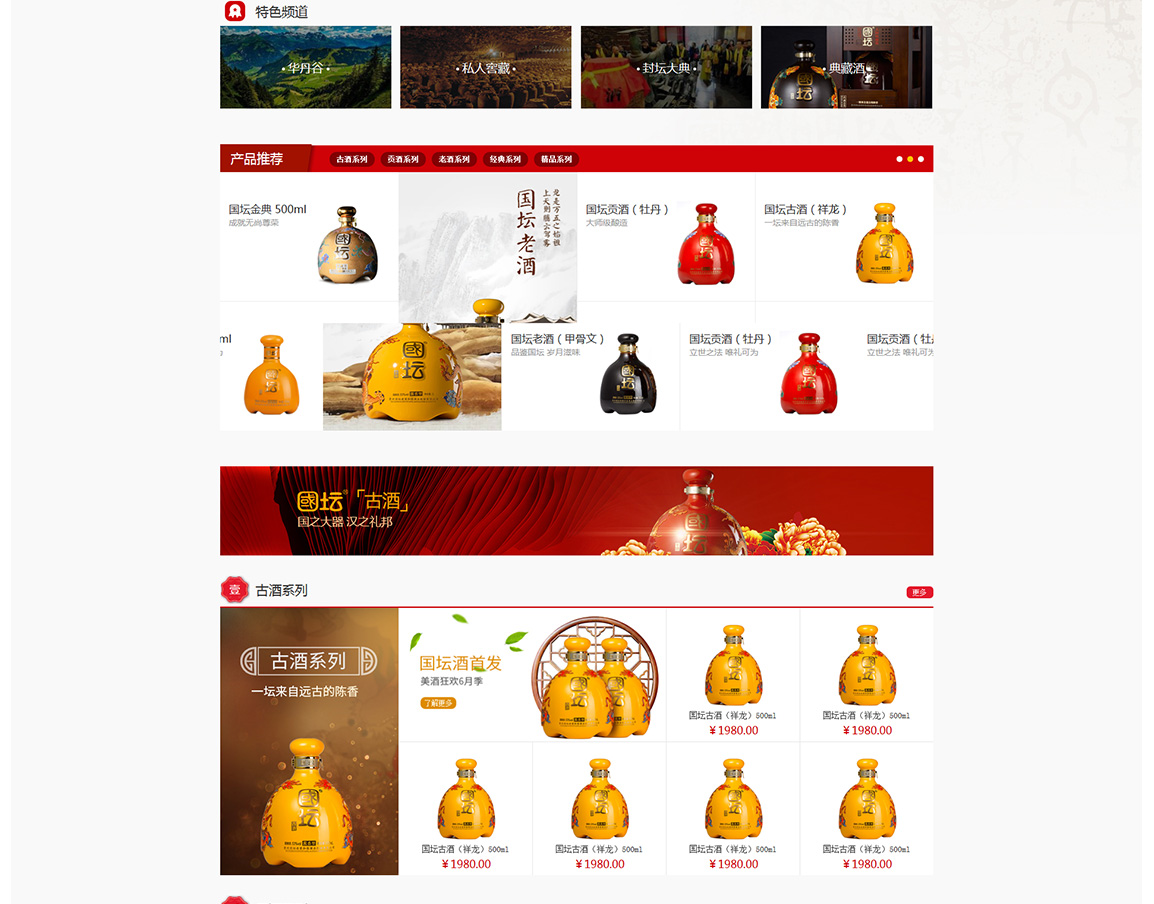
Task: Select the 精品系列 filter chip
Action: click(x=556, y=159)
